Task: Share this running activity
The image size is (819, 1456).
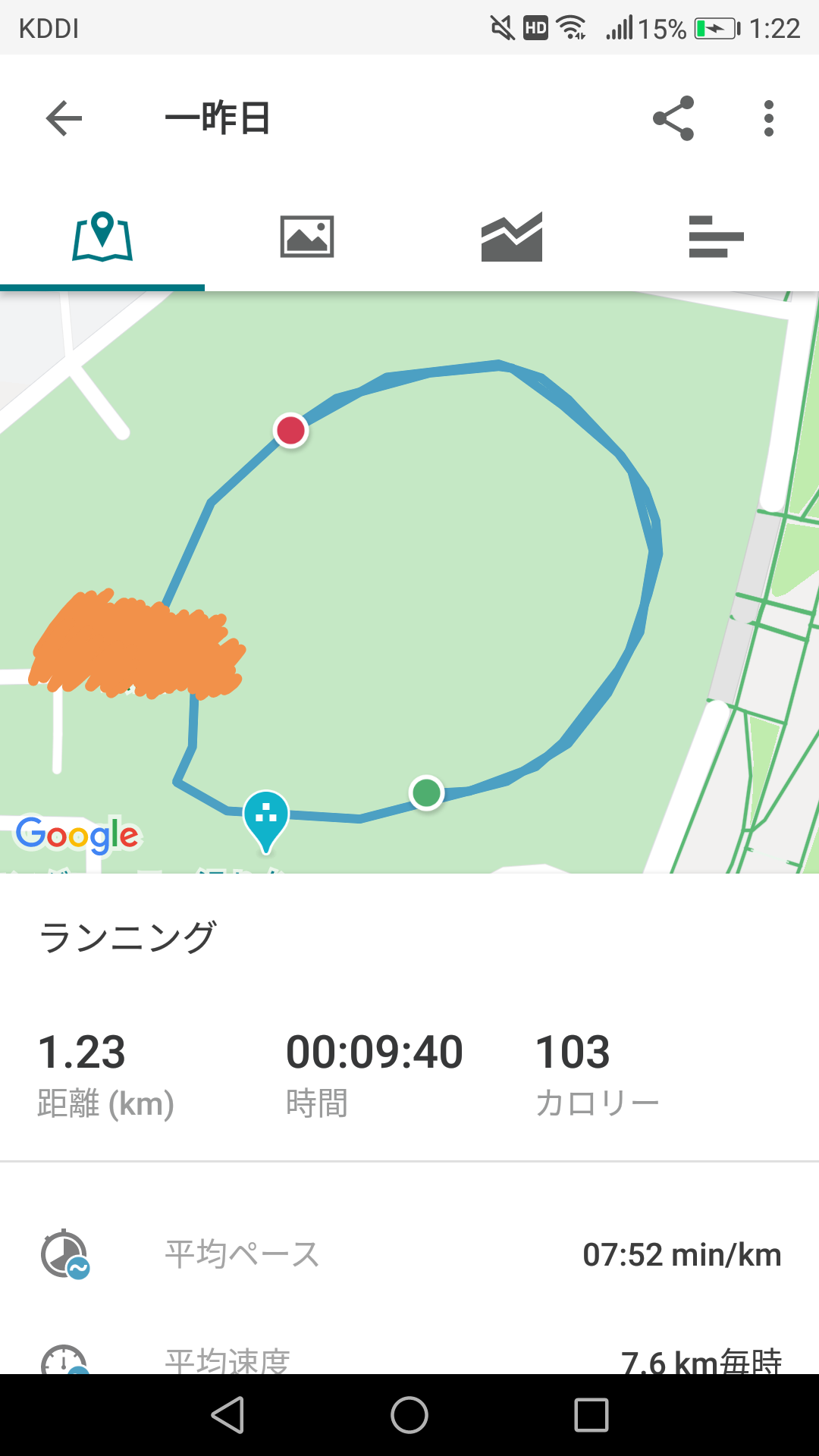Action: tap(673, 118)
